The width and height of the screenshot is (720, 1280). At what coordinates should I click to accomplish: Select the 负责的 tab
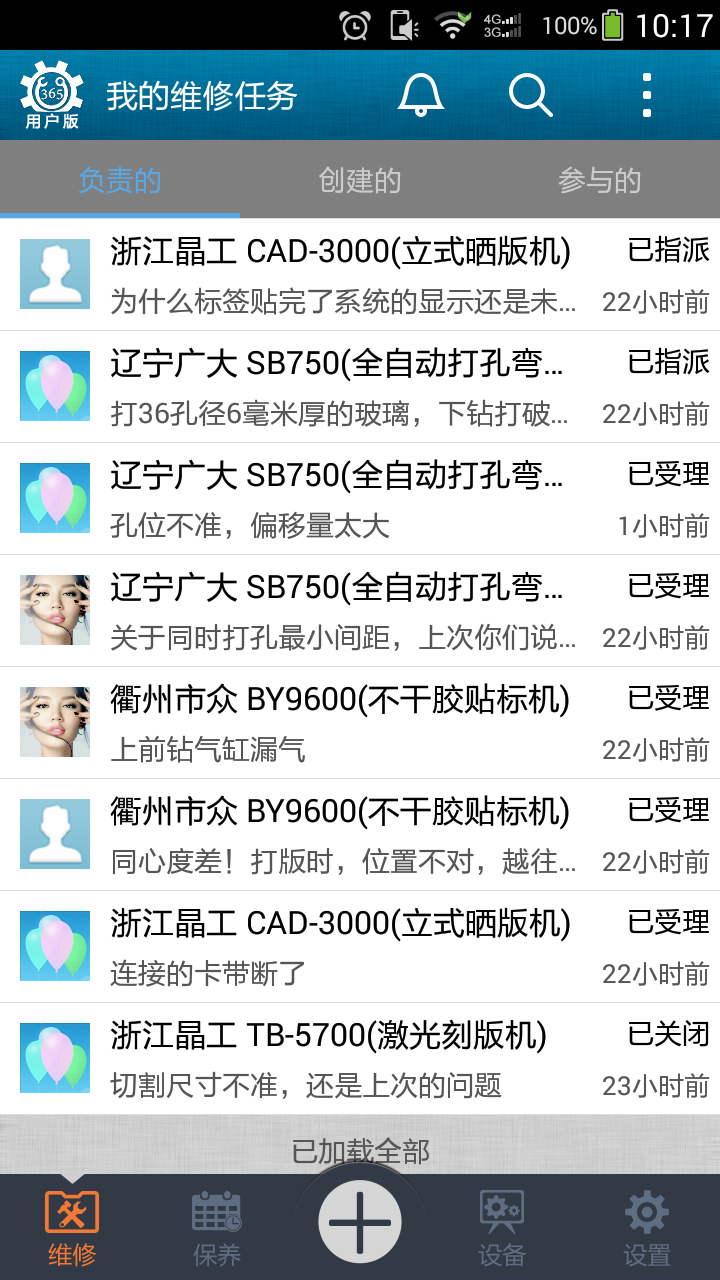click(x=120, y=181)
